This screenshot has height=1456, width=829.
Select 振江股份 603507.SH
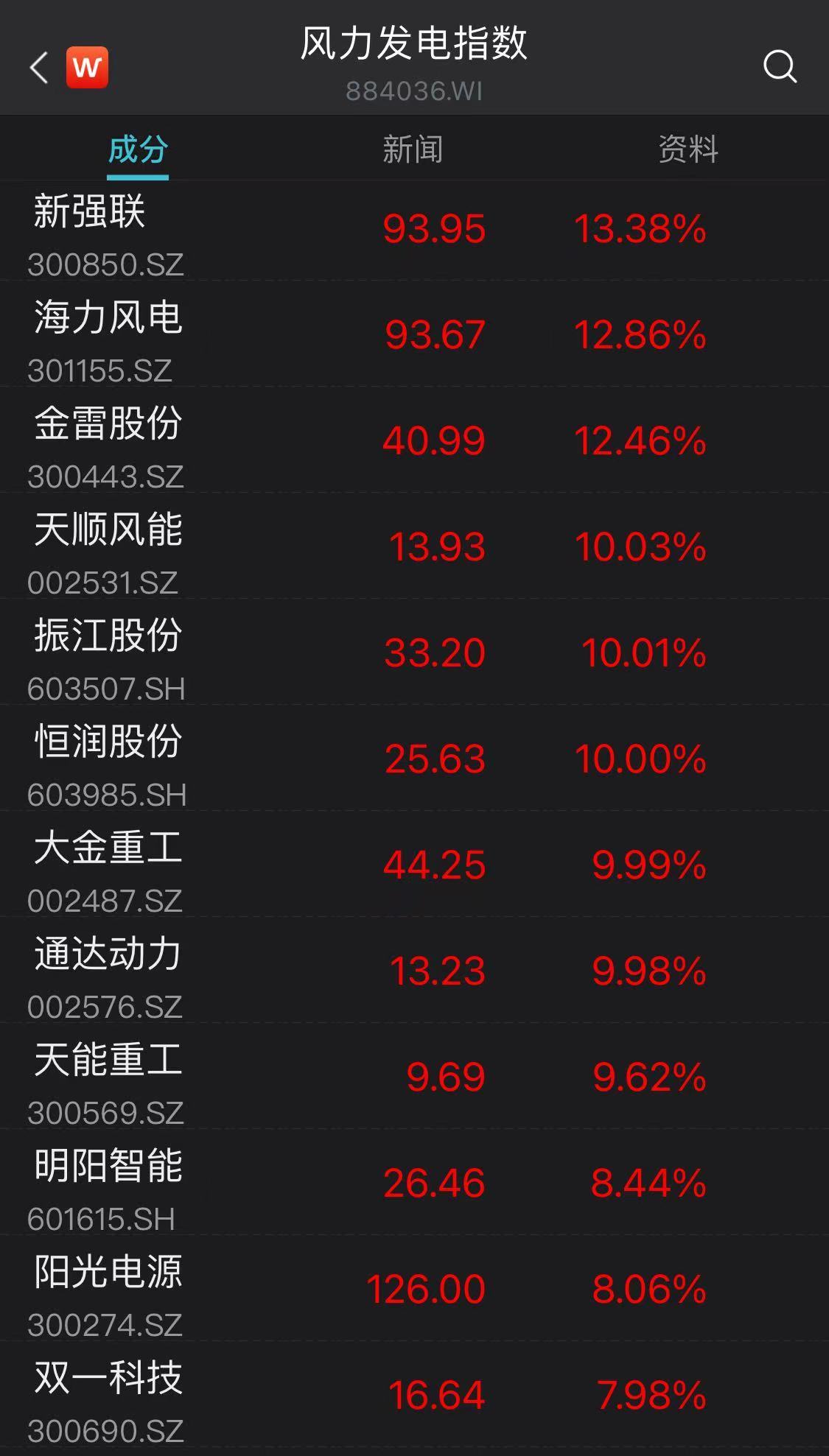tap(414, 652)
